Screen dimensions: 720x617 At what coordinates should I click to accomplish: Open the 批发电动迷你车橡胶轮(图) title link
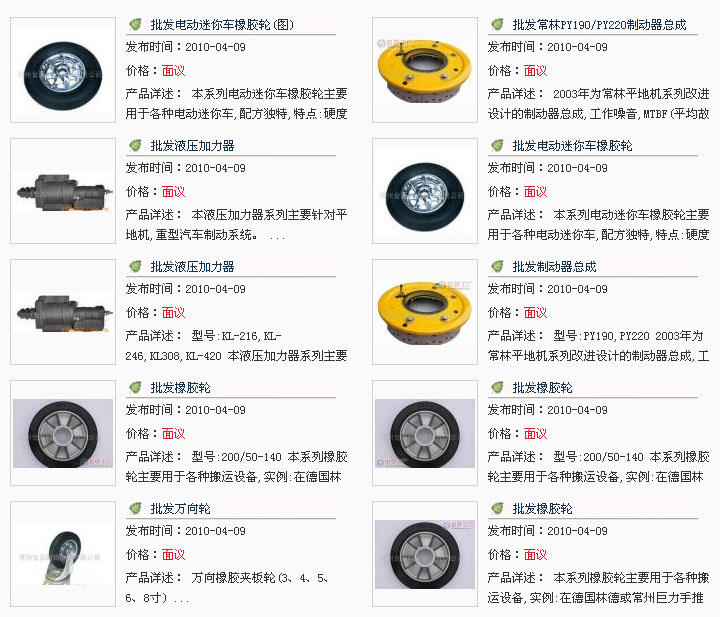[222, 24]
